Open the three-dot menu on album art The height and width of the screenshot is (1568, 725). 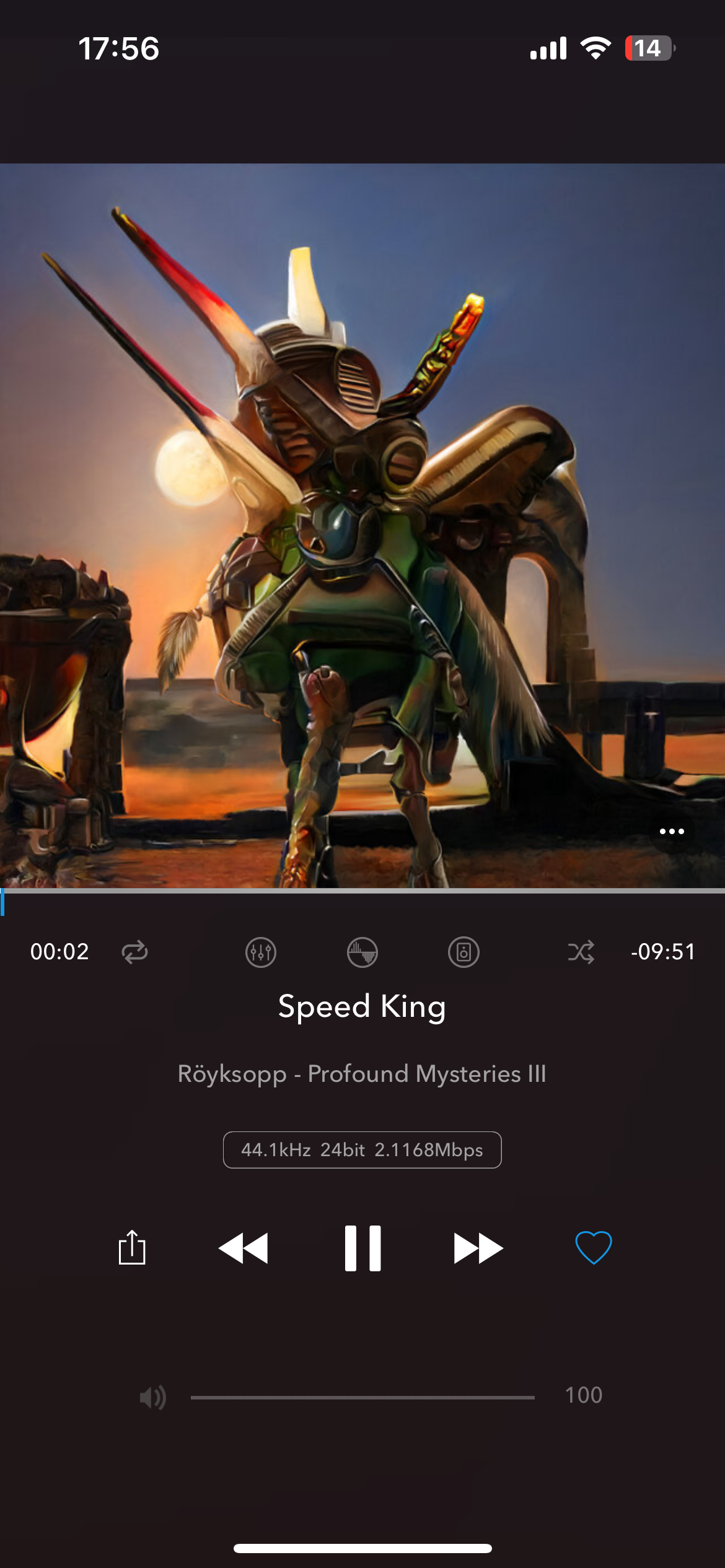[x=672, y=831]
